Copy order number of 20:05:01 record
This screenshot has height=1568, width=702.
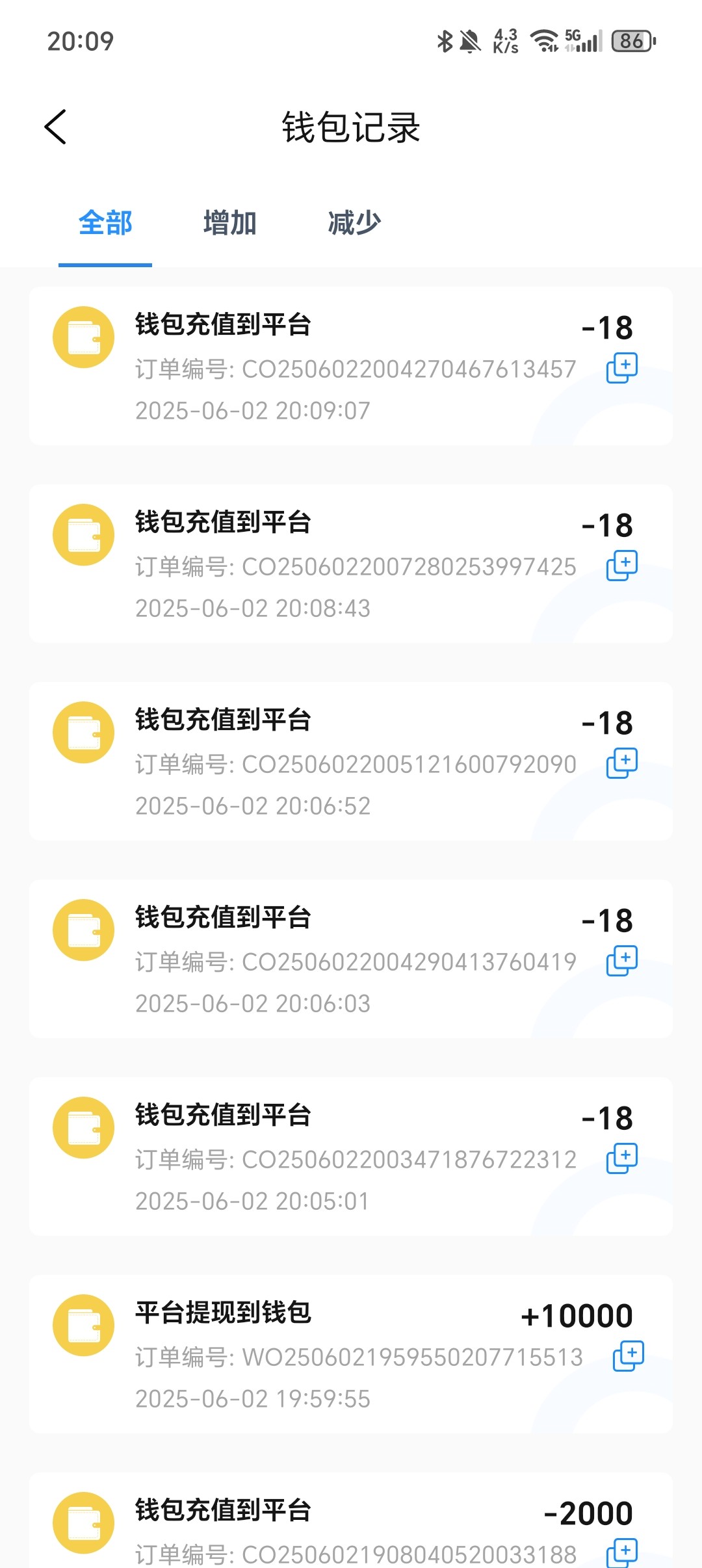[622, 1158]
